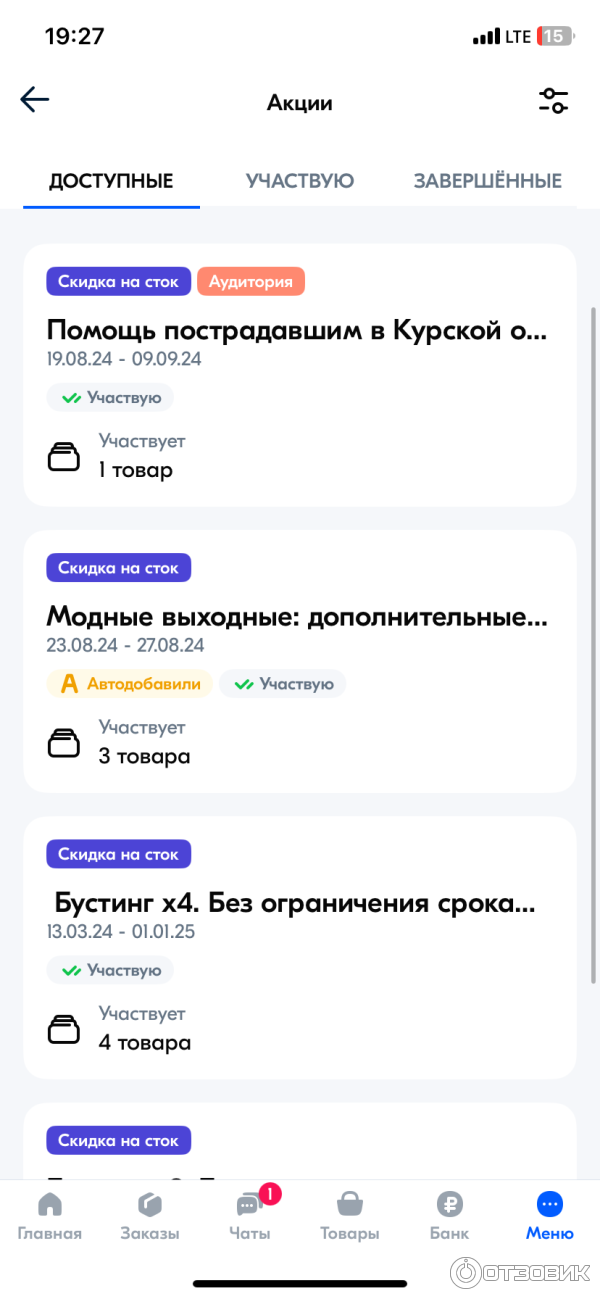600x1299 pixels.
Task: Open the Чаты tab with notification
Action: point(249,1216)
